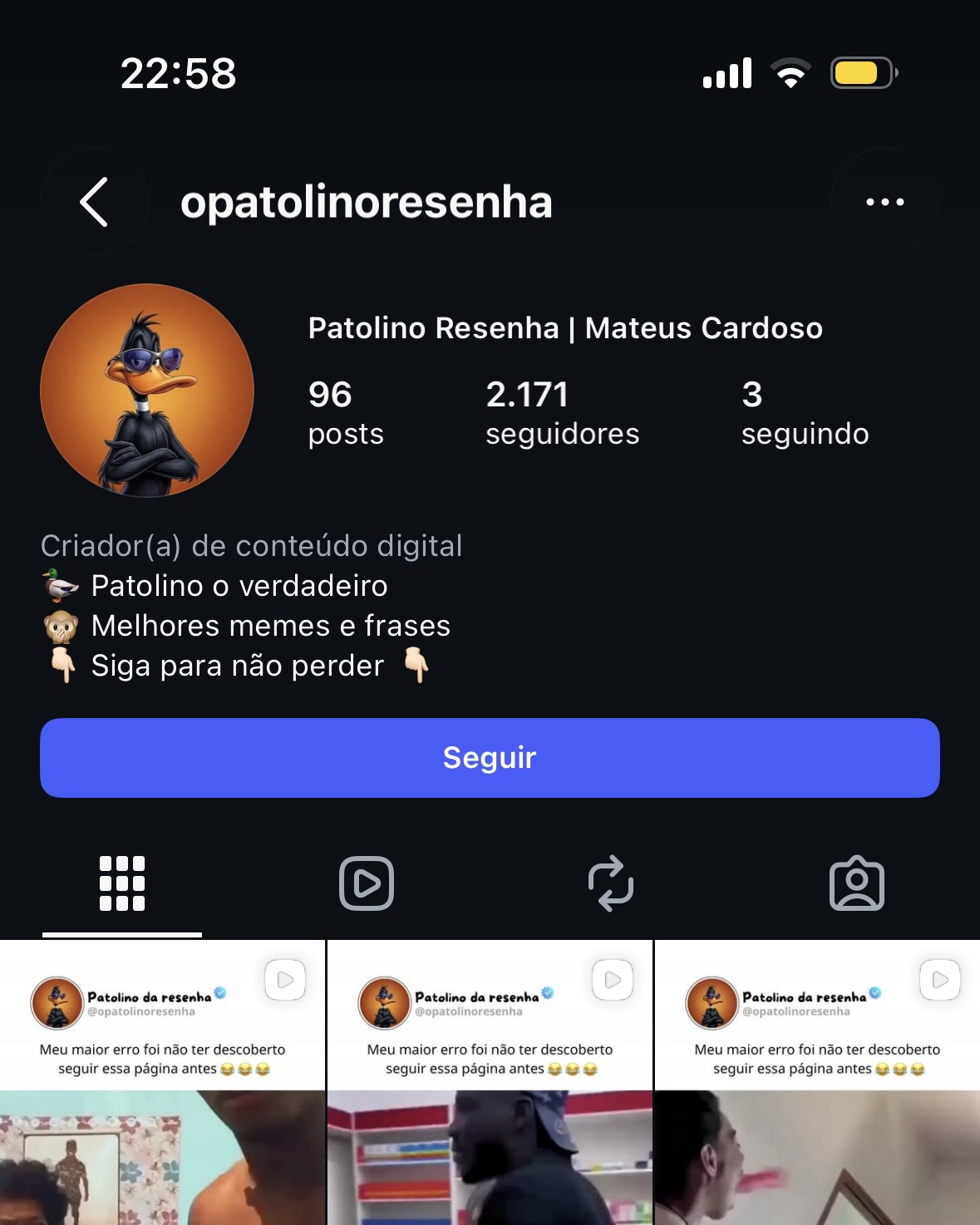The height and width of the screenshot is (1225, 980).
Task: Switch to the reposts tab
Action: coord(611,883)
